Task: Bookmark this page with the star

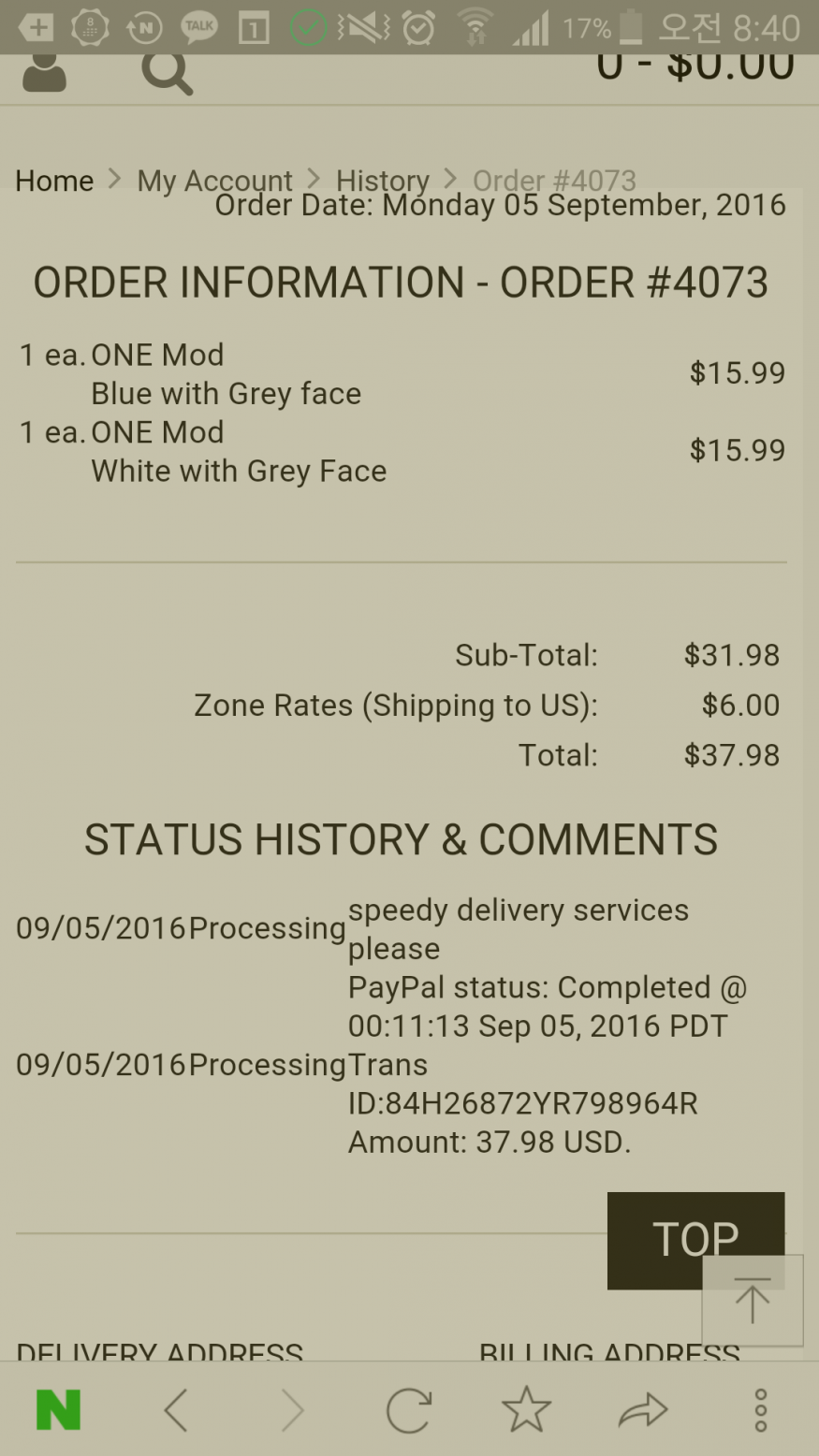Action: pyautogui.click(x=526, y=1409)
